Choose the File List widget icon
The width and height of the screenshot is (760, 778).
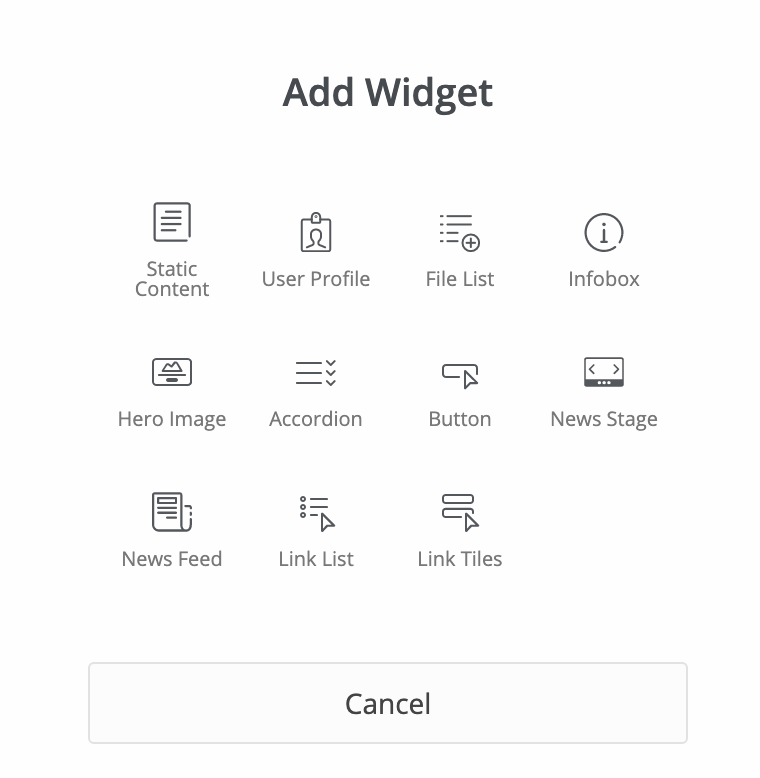(460, 233)
